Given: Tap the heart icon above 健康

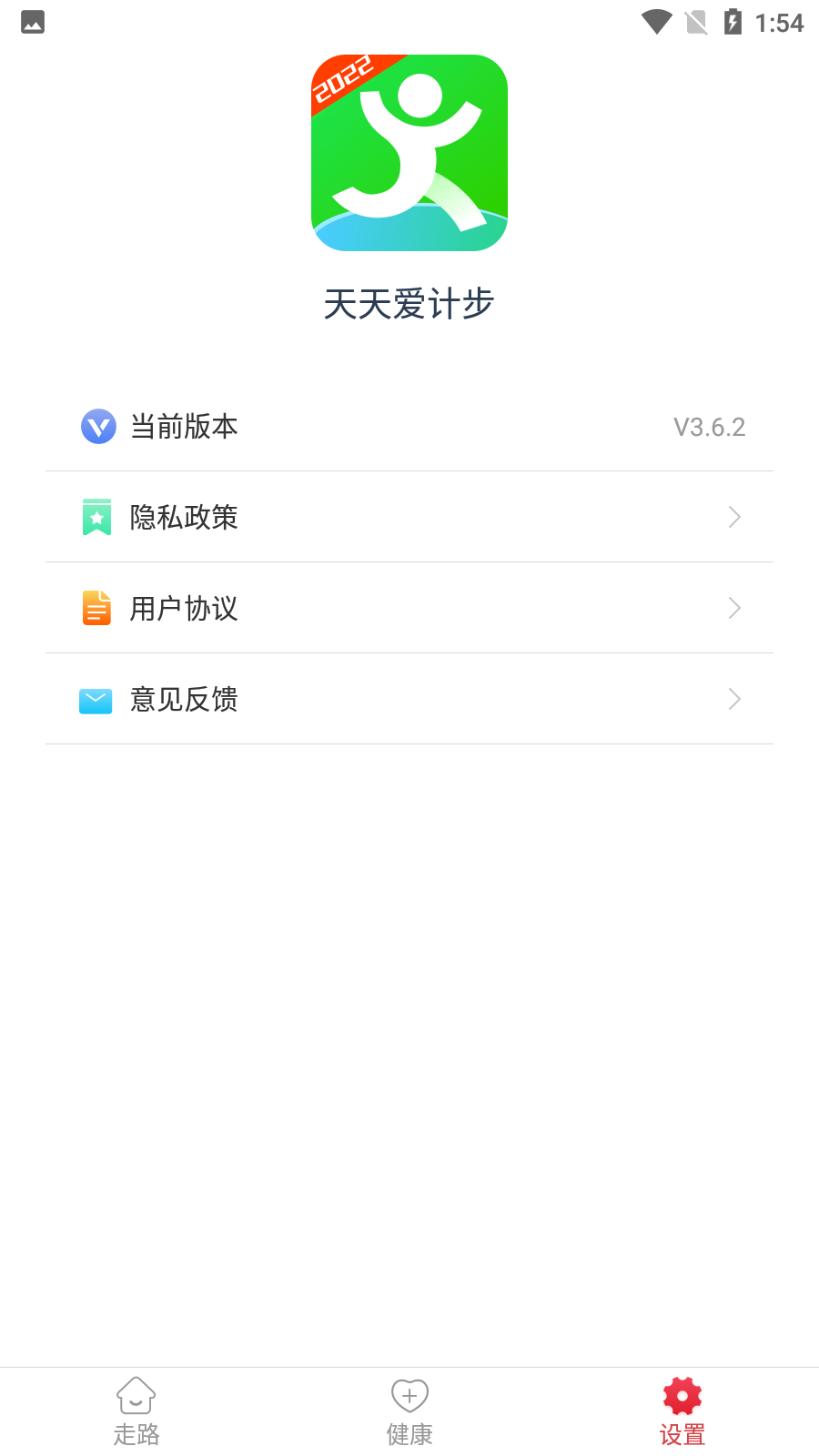Looking at the screenshot, I should 409,1395.
